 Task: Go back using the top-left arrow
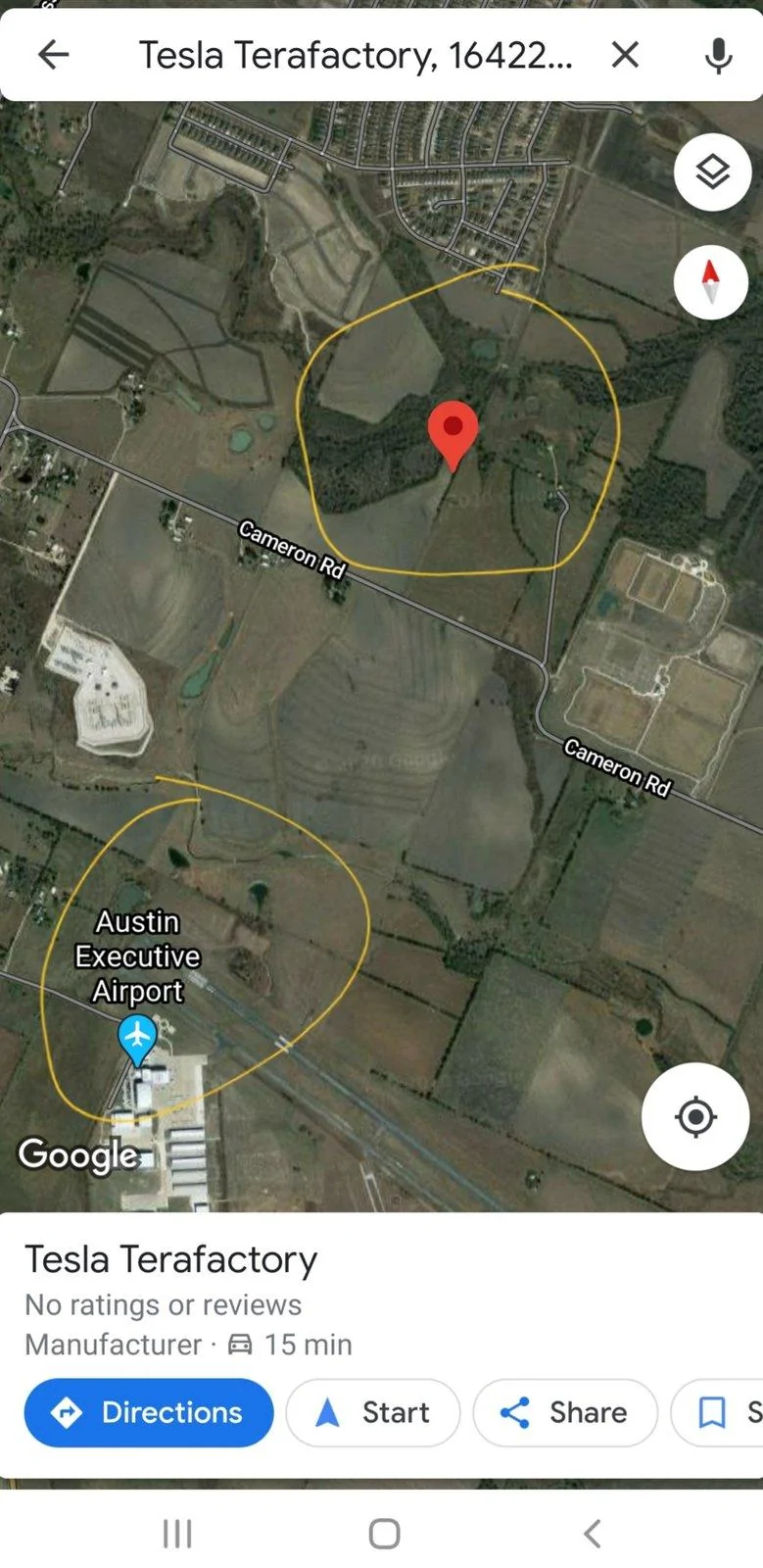click(x=53, y=55)
